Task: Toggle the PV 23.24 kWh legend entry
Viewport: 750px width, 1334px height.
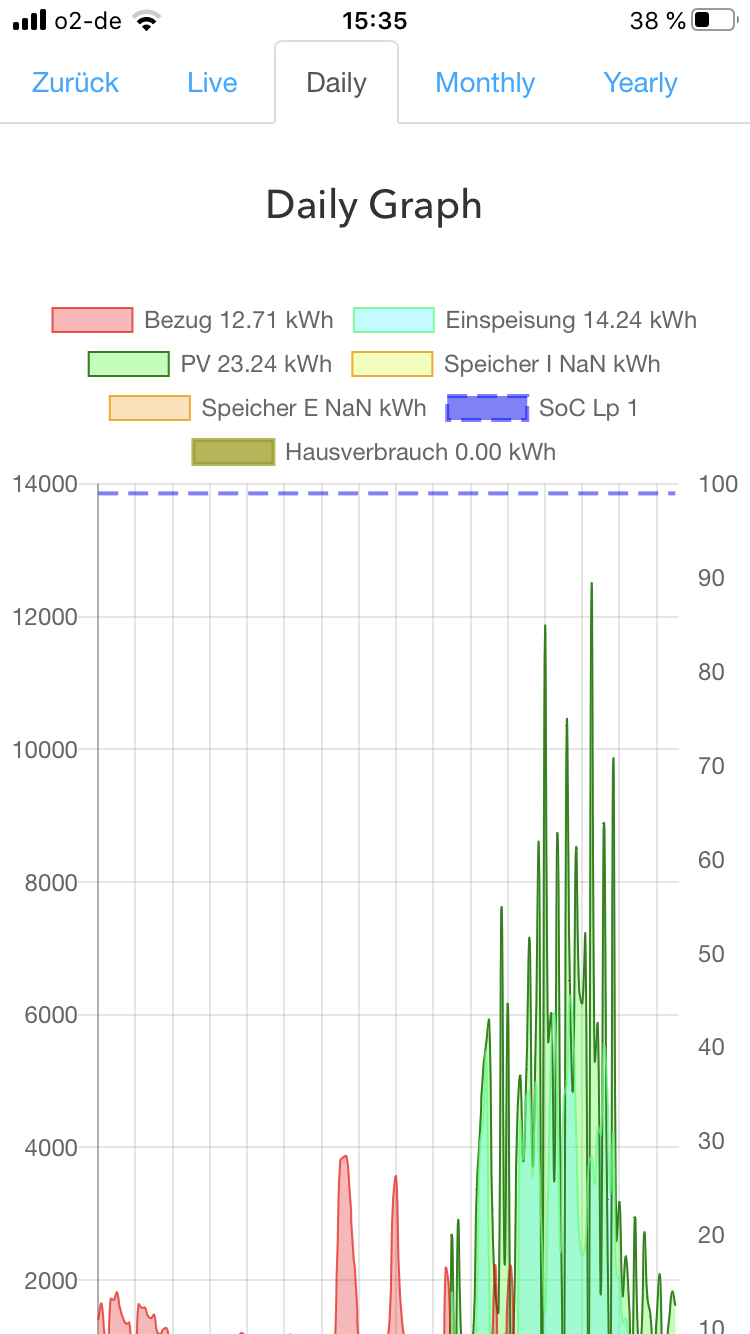Action: click(x=211, y=364)
